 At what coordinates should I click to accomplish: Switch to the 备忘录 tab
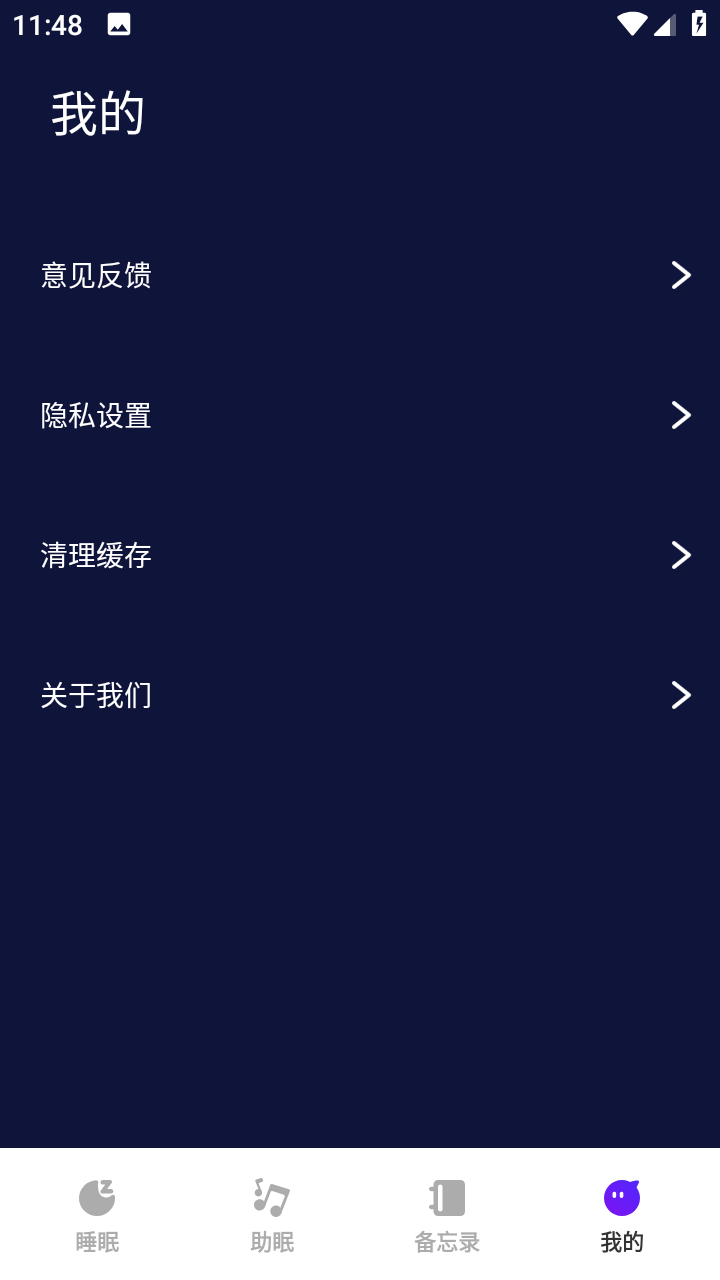coord(446,1215)
